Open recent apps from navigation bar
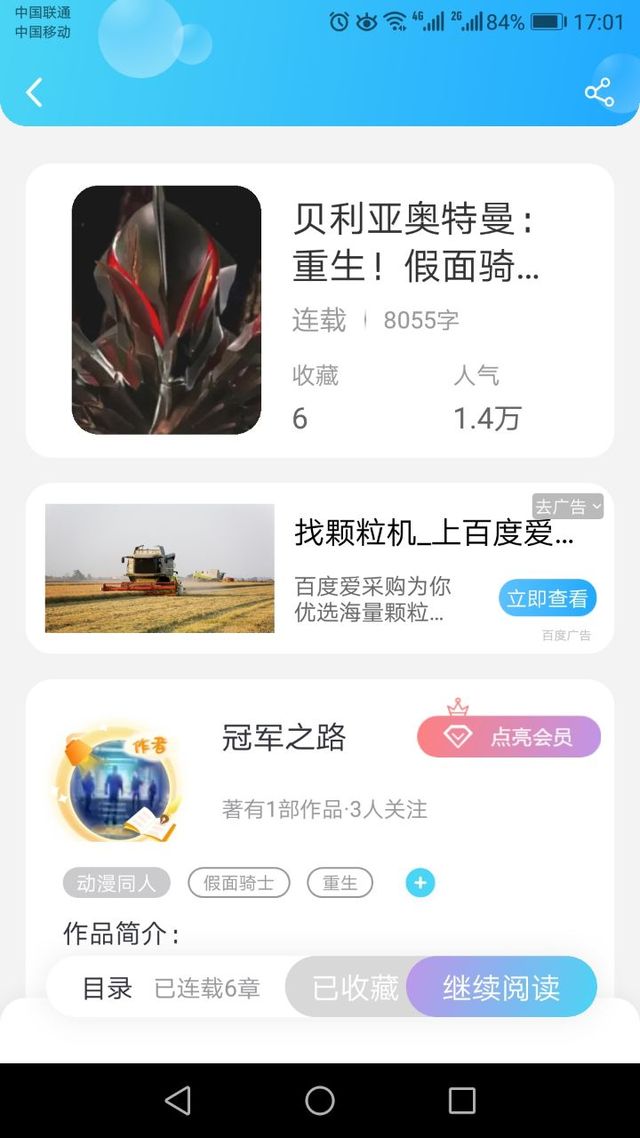Screen dimensions: 640x1138 (462, 1101)
